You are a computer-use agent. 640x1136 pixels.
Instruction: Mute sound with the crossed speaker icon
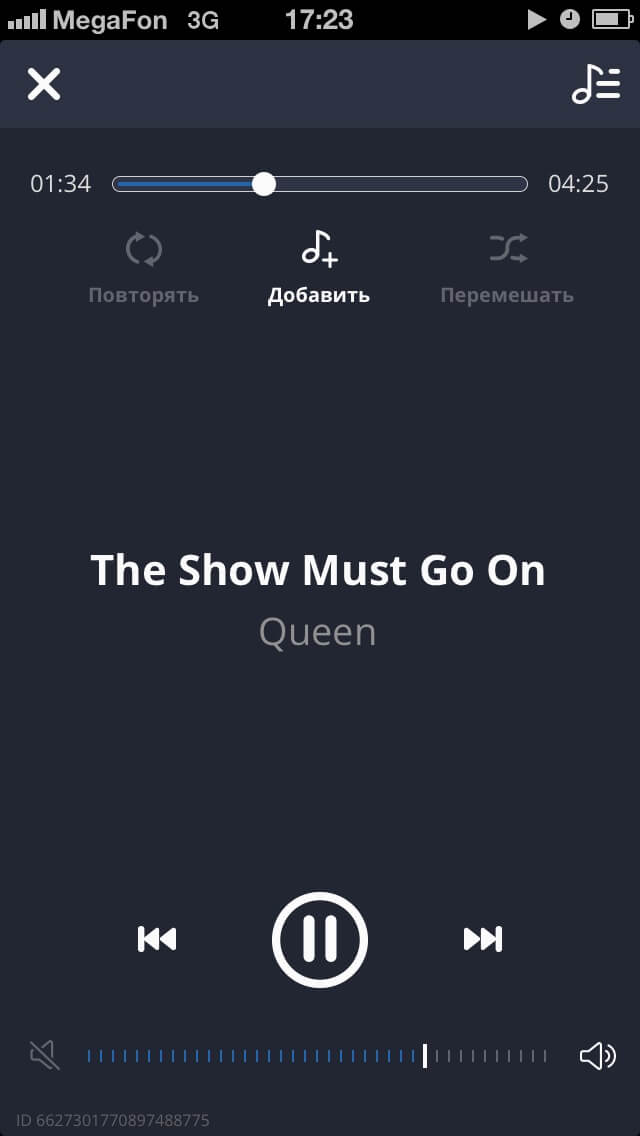coord(45,1055)
